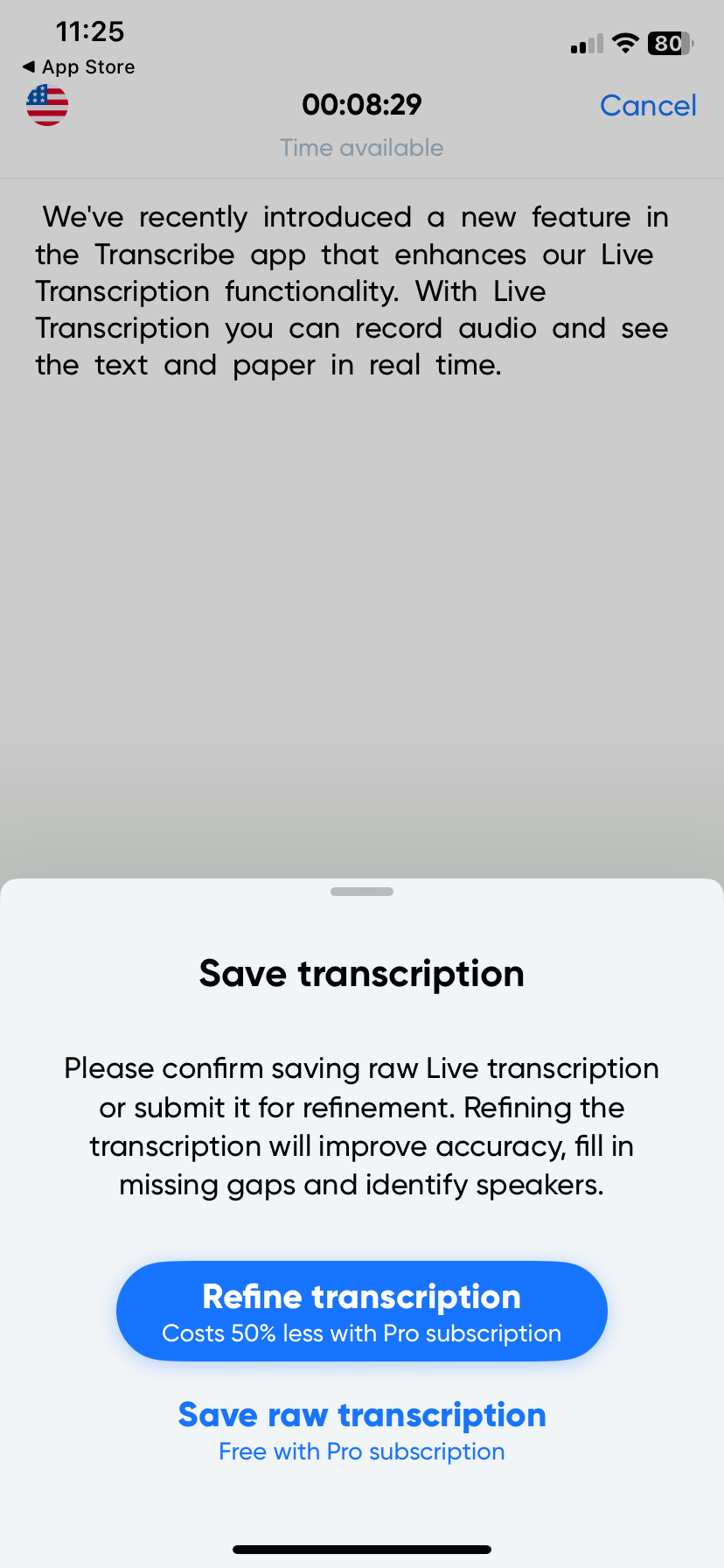
Task: Return to the App Store
Action: coord(79,67)
